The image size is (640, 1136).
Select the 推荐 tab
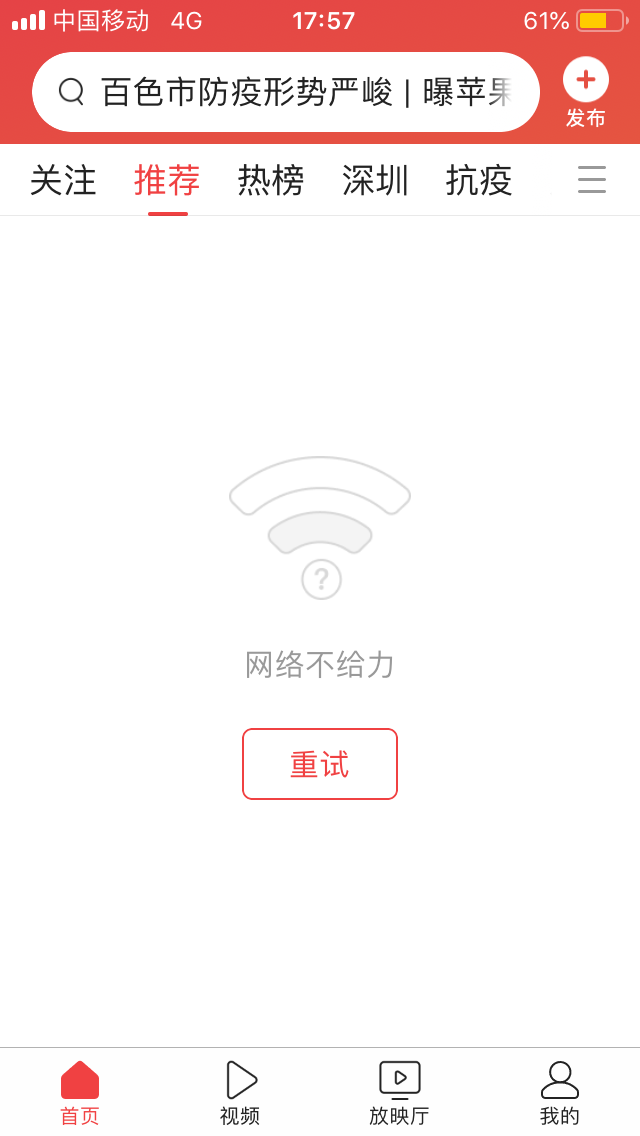167,181
